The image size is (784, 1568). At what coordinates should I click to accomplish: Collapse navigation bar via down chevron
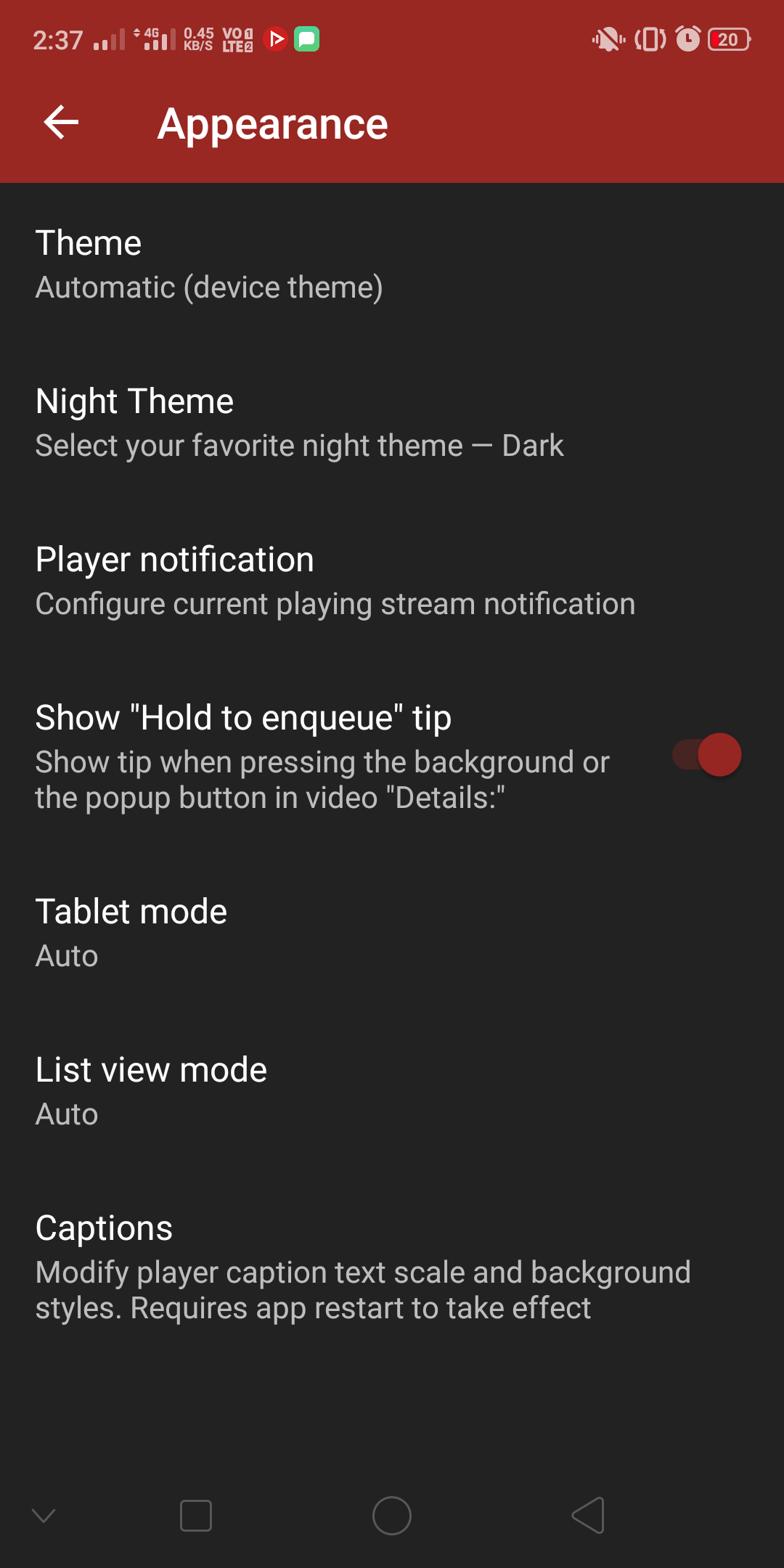click(45, 1515)
